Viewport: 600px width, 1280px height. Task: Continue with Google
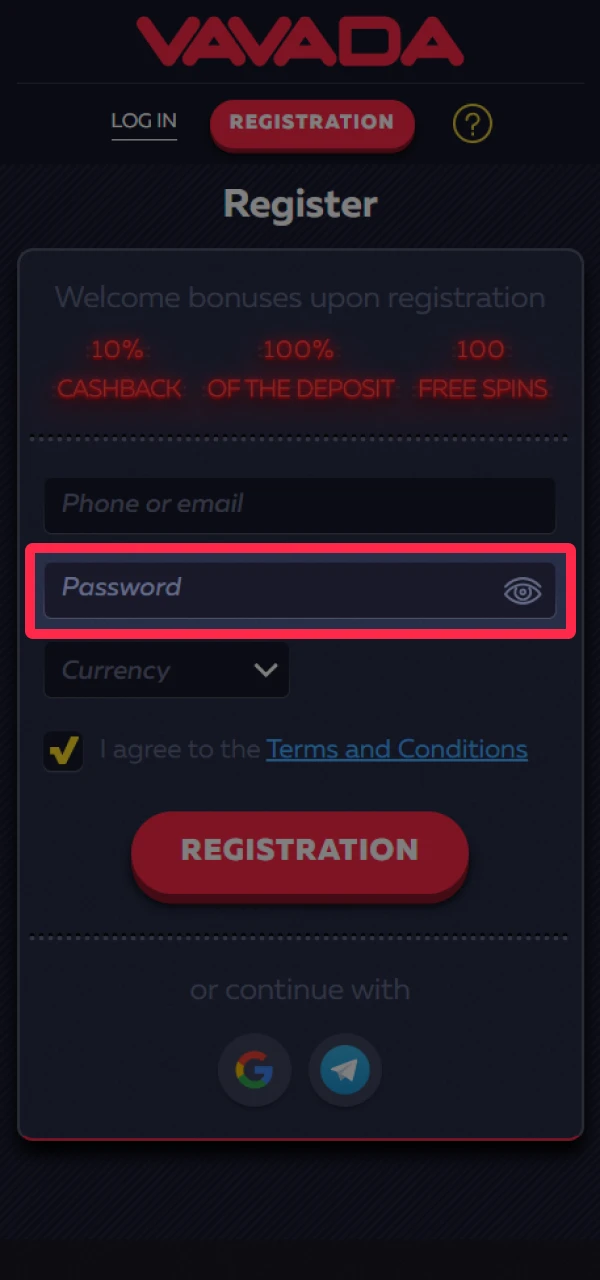pyautogui.click(x=254, y=1070)
